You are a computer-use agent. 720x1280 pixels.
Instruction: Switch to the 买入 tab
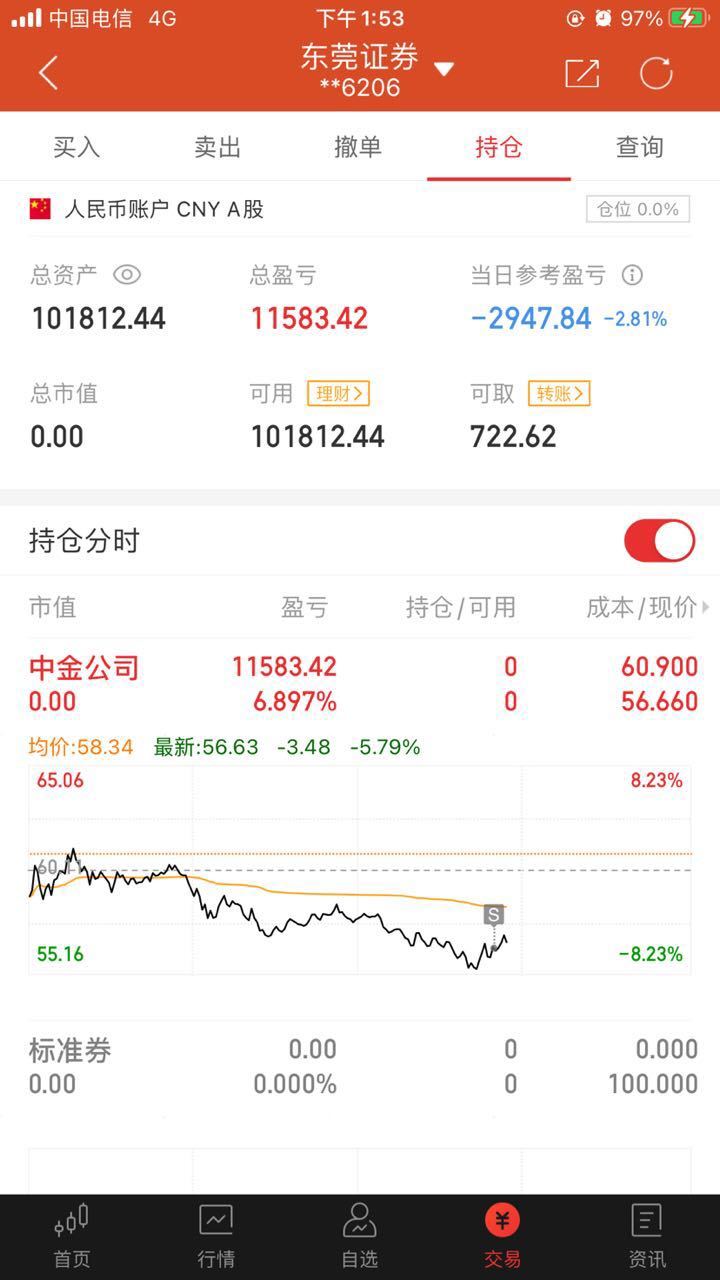77,147
